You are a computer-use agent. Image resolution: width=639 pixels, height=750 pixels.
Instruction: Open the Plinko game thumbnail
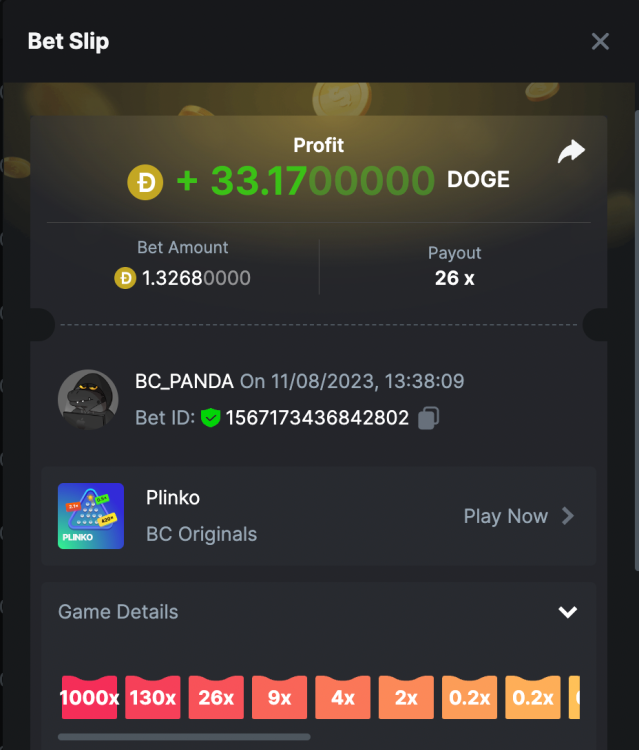click(91, 516)
